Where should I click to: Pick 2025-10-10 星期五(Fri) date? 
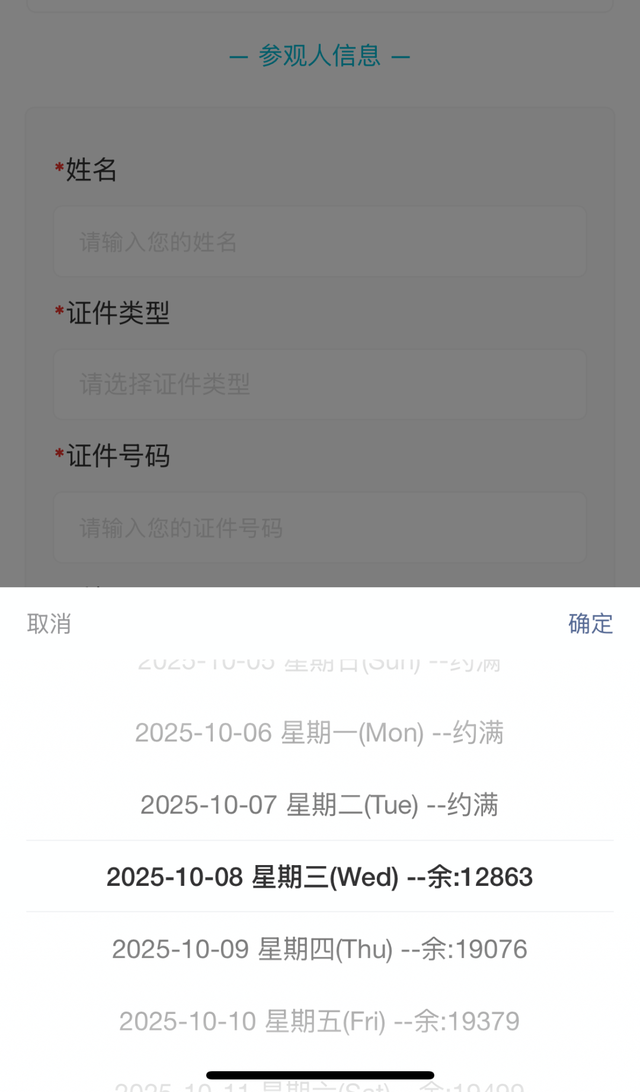click(319, 1021)
